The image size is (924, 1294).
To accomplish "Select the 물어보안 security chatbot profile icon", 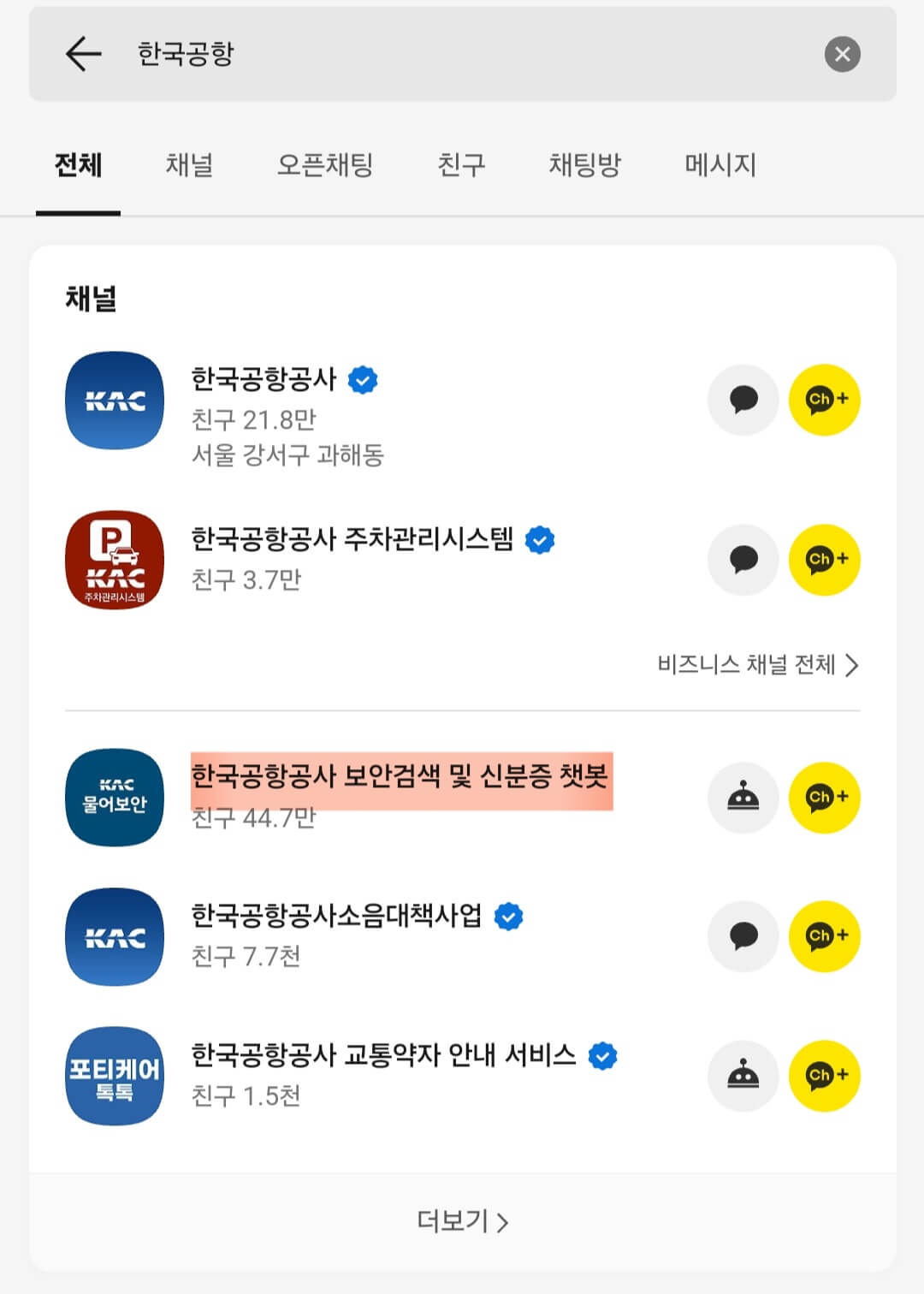I will click(x=113, y=797).
